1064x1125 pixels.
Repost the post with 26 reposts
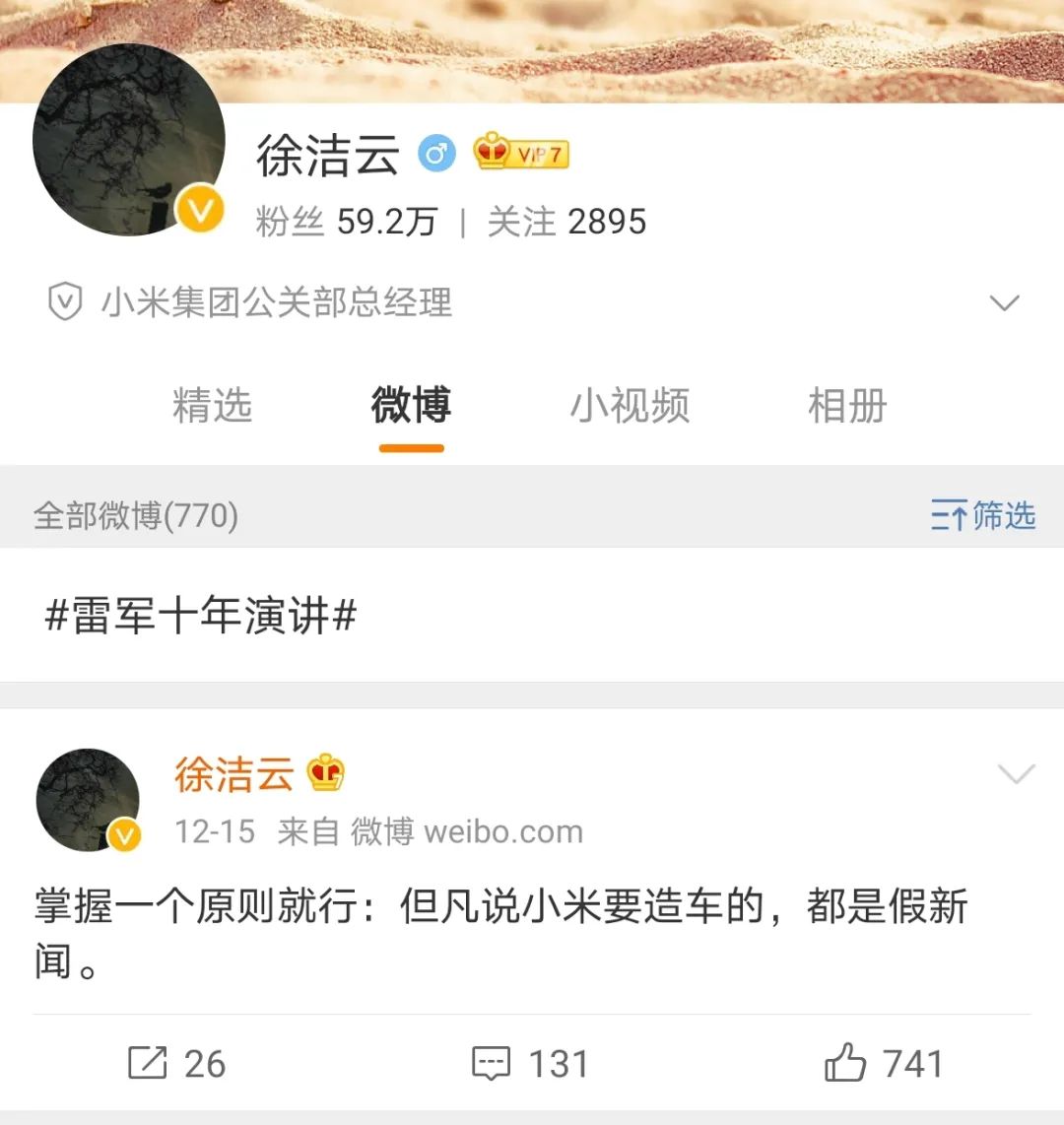[177, 1064]
